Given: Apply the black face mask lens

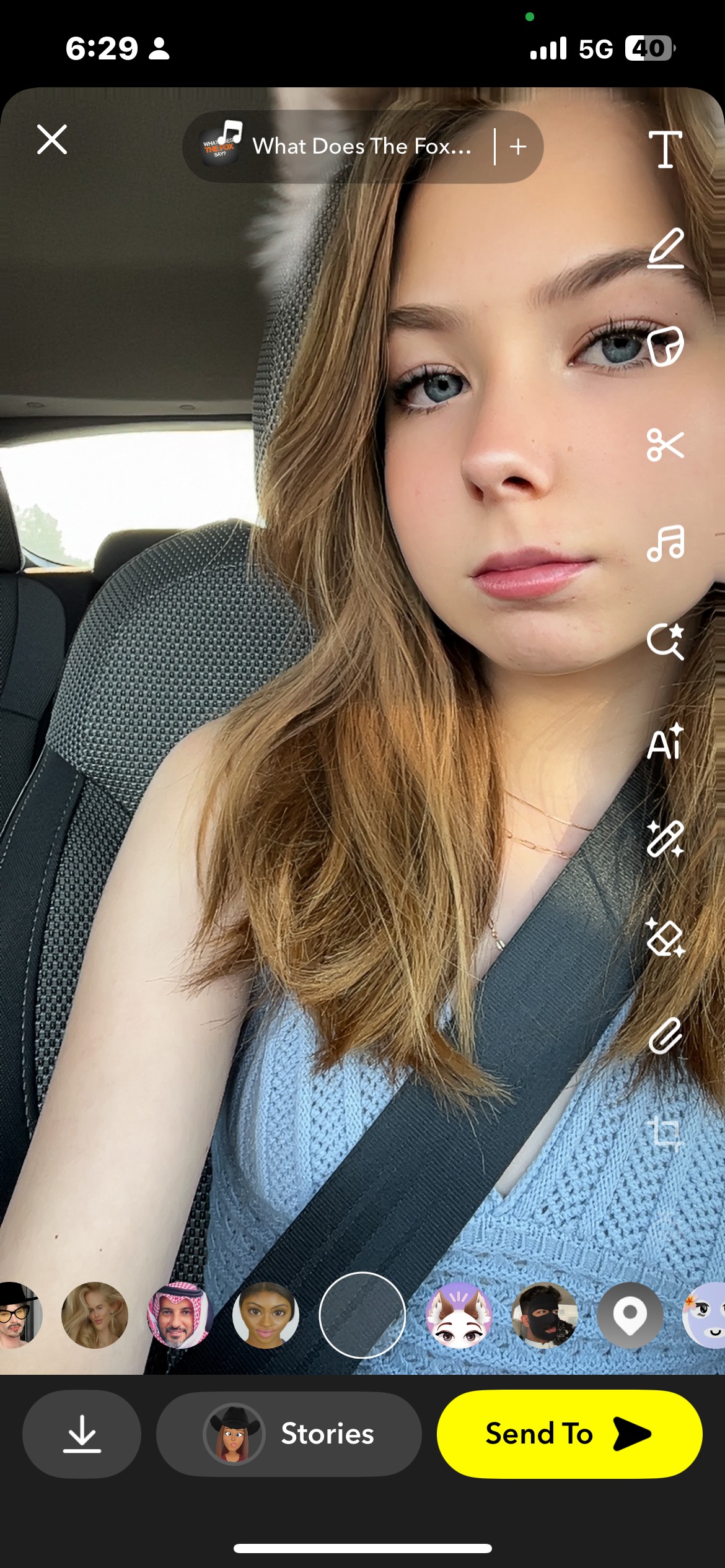Looking at the screenshot, I should pos(545,1315).
